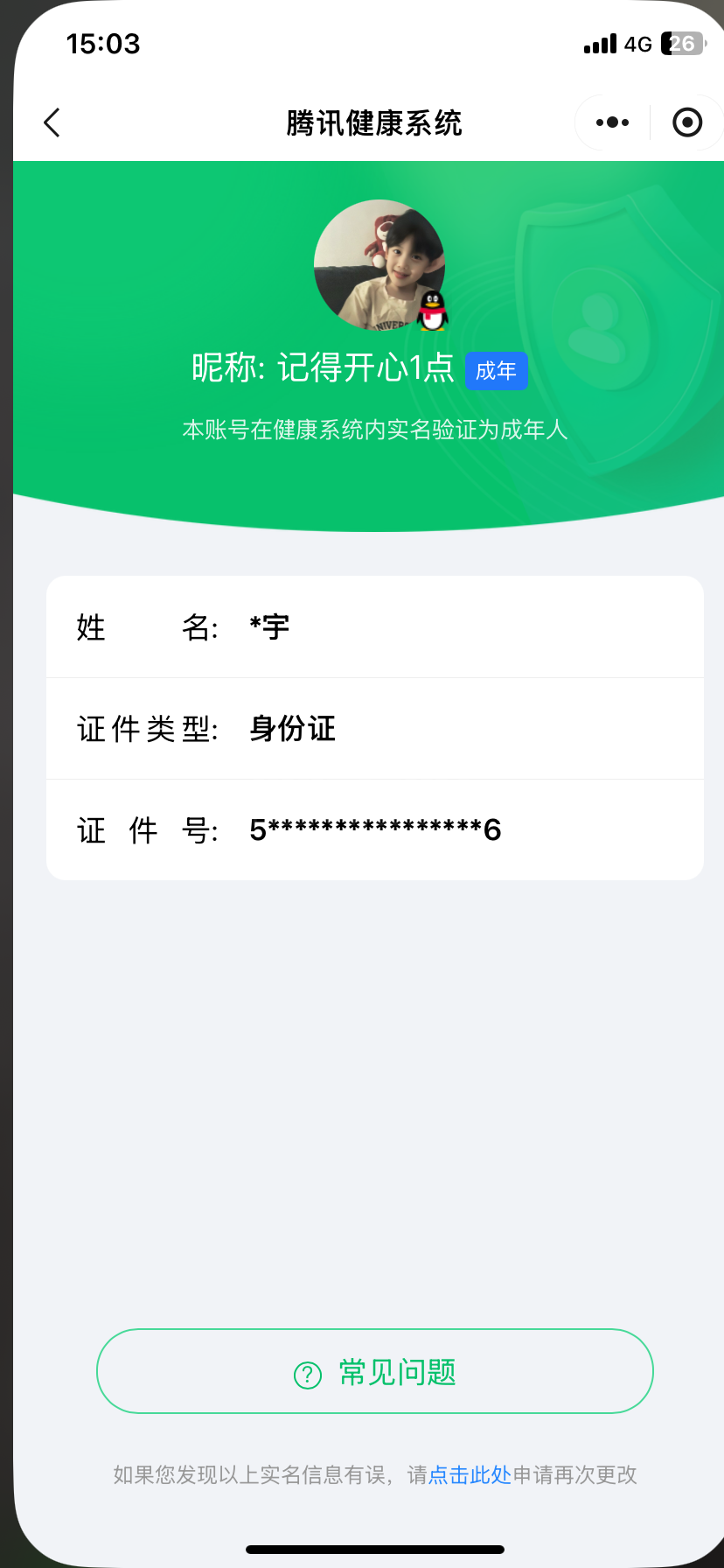
Task: Go back using the top-left arrow
Action: pos(52,122)
